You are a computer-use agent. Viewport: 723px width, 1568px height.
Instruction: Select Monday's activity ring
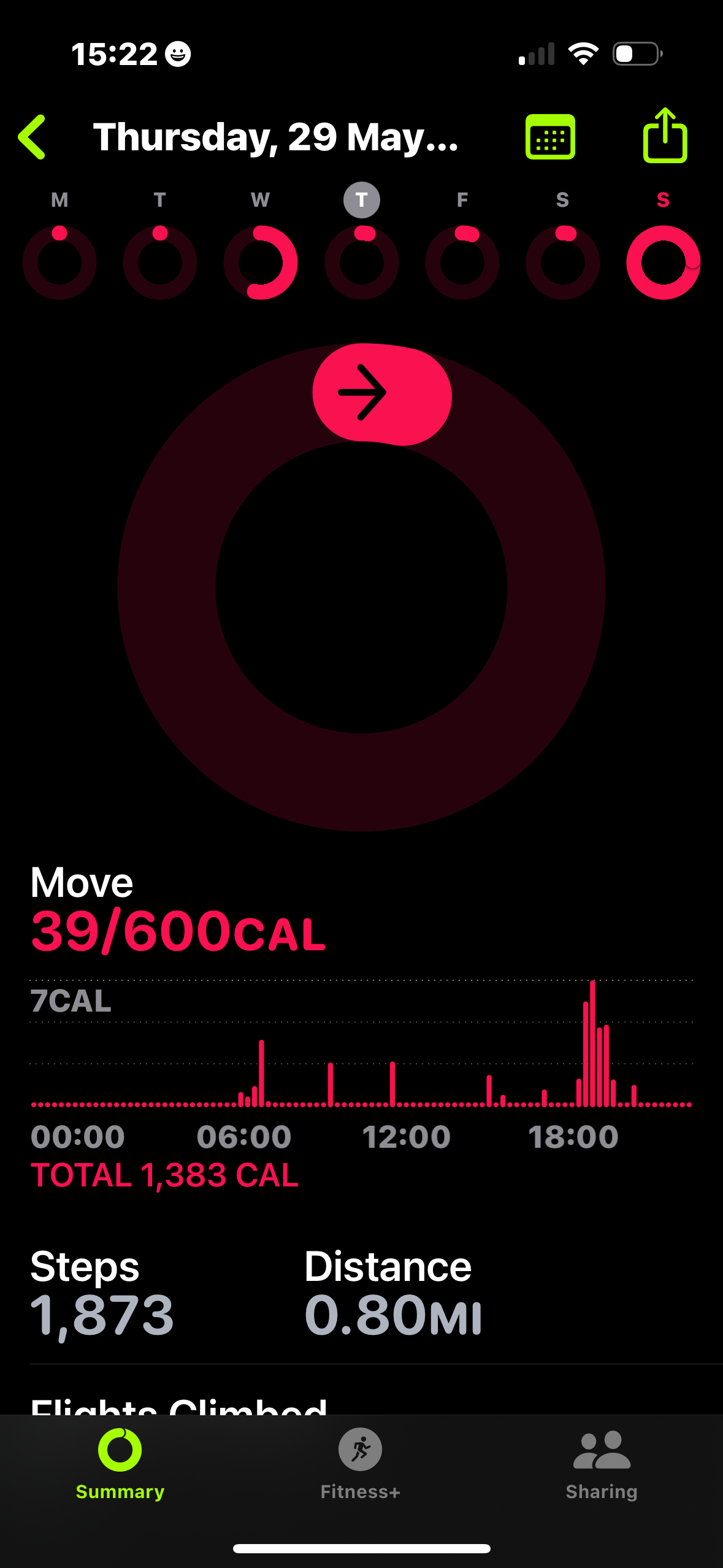pos(59,262)
